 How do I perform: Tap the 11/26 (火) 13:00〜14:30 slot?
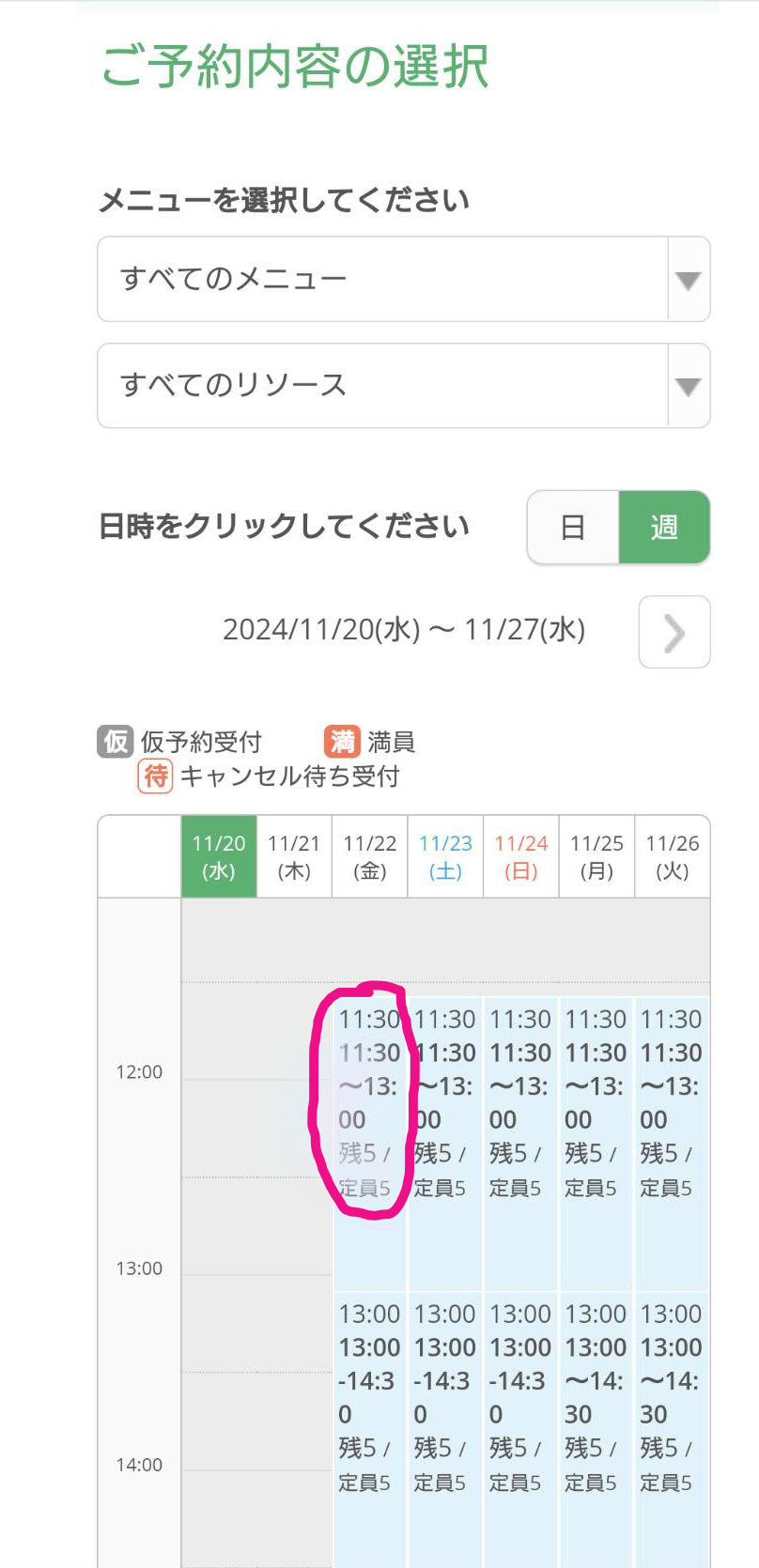click(x=672, y=1429)
